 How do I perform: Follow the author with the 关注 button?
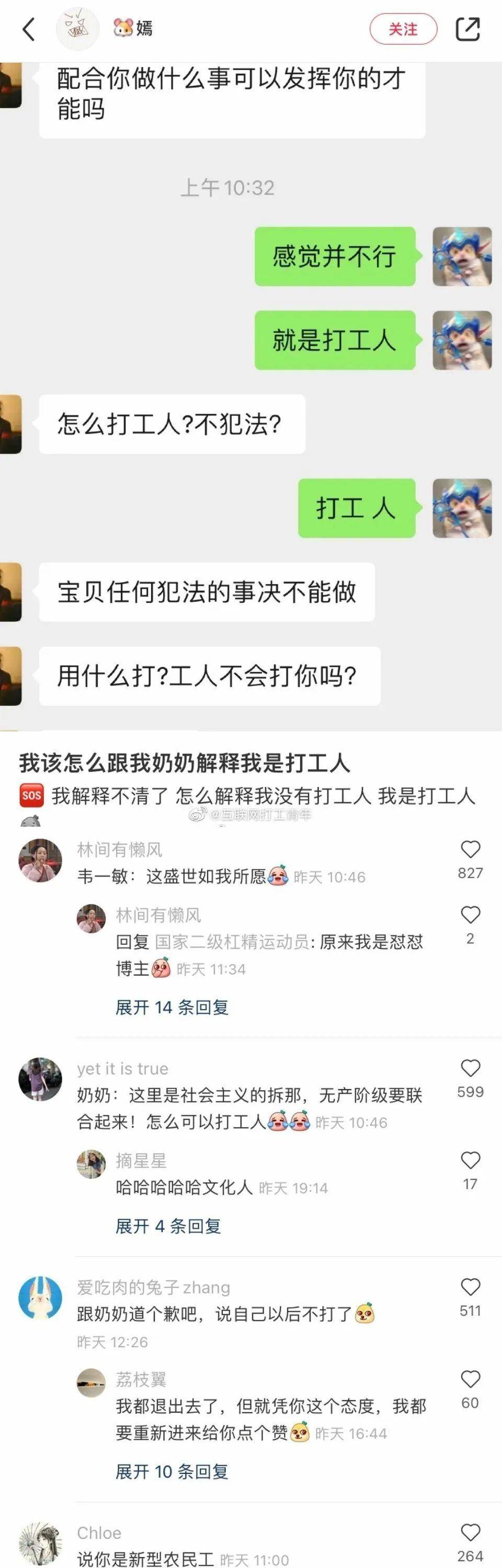pyautogui.click(x=403, y=29)
